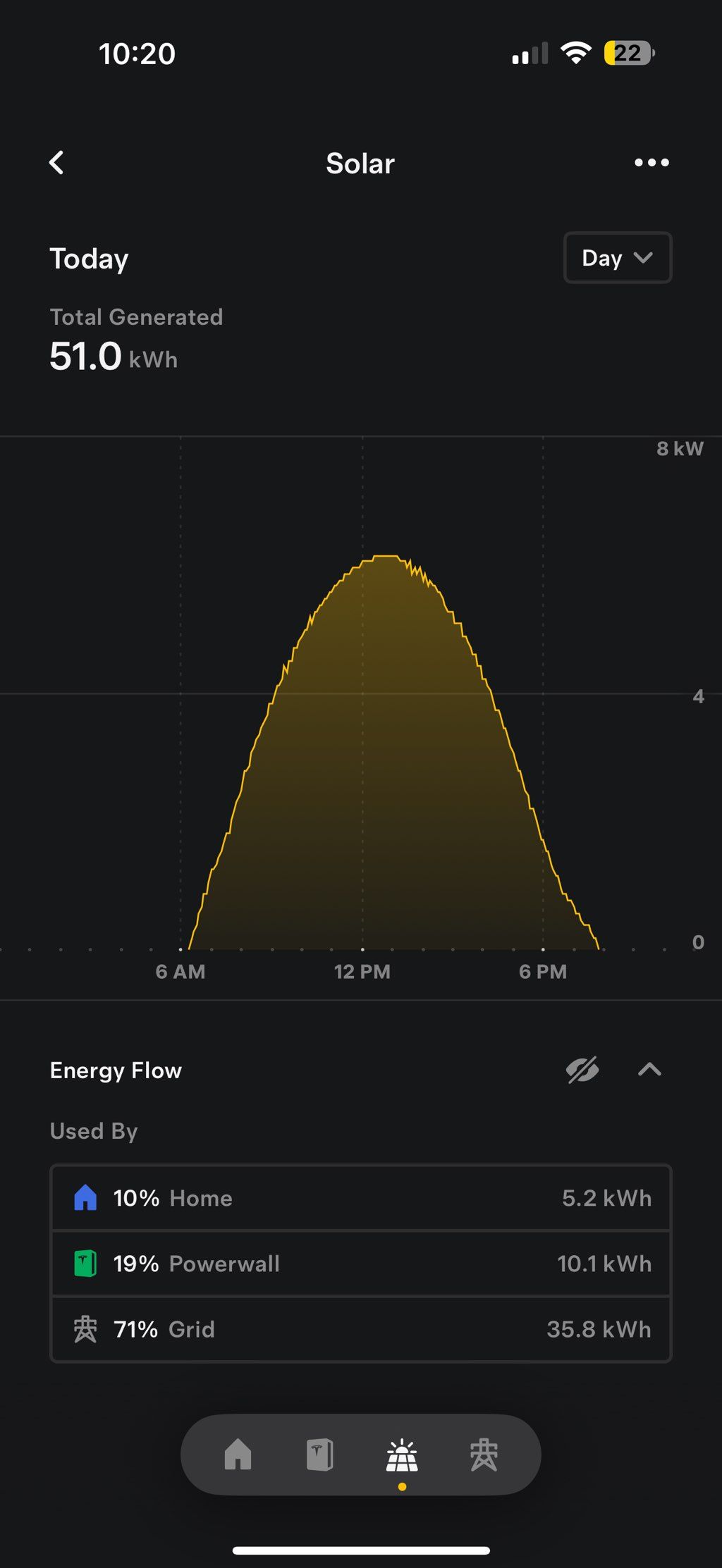Open the Day time range dropdown
Screen dimensions: 722x1568
618,258
